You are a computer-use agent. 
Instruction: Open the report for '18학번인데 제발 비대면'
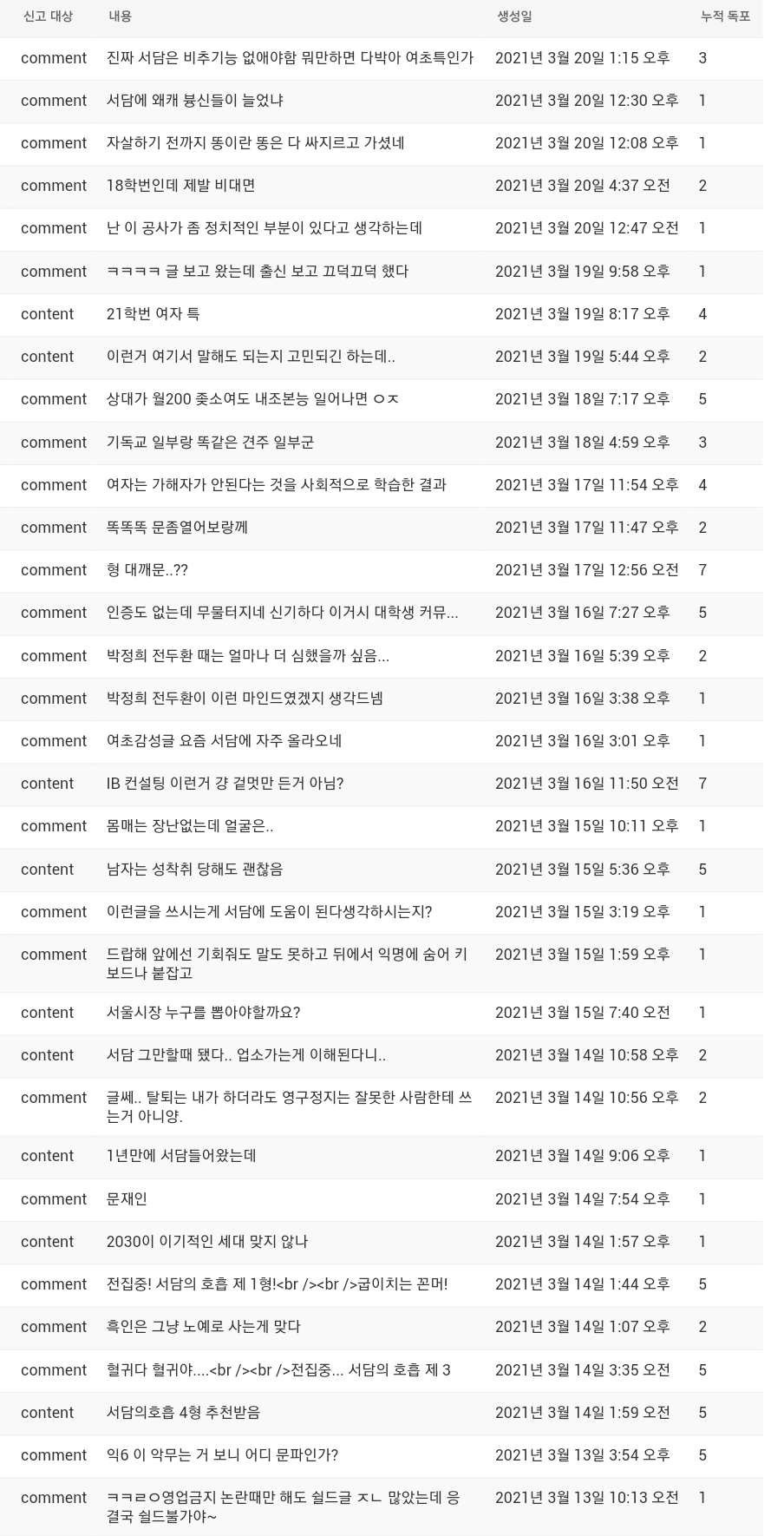tap(180, 186)
